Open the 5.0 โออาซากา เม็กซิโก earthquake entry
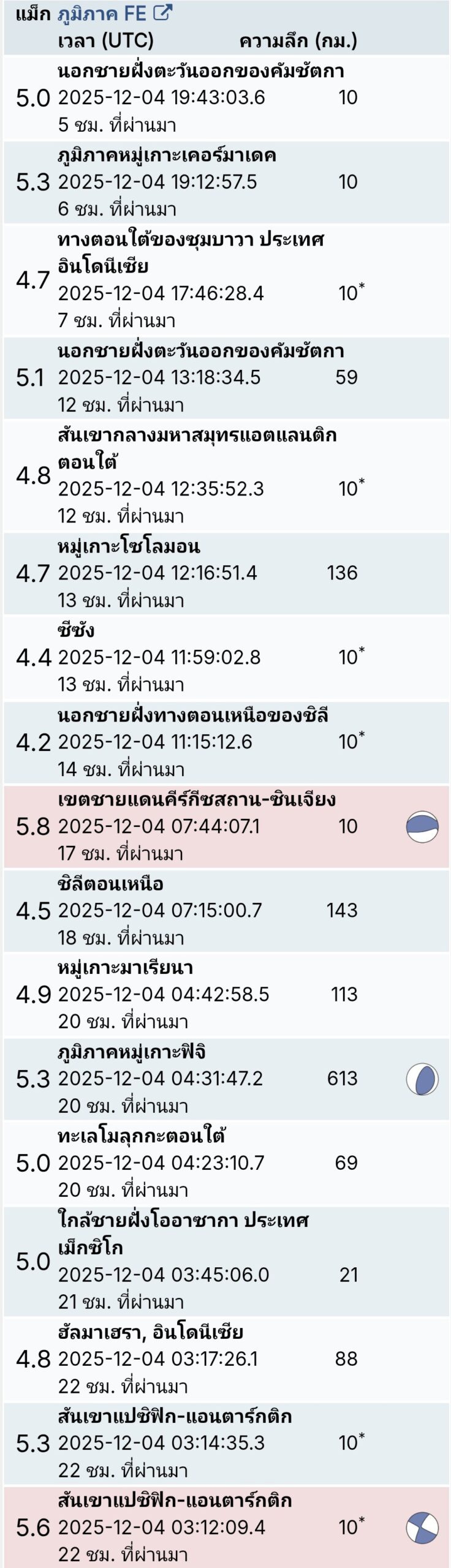451x1568 pixels. pos(183,1221)
